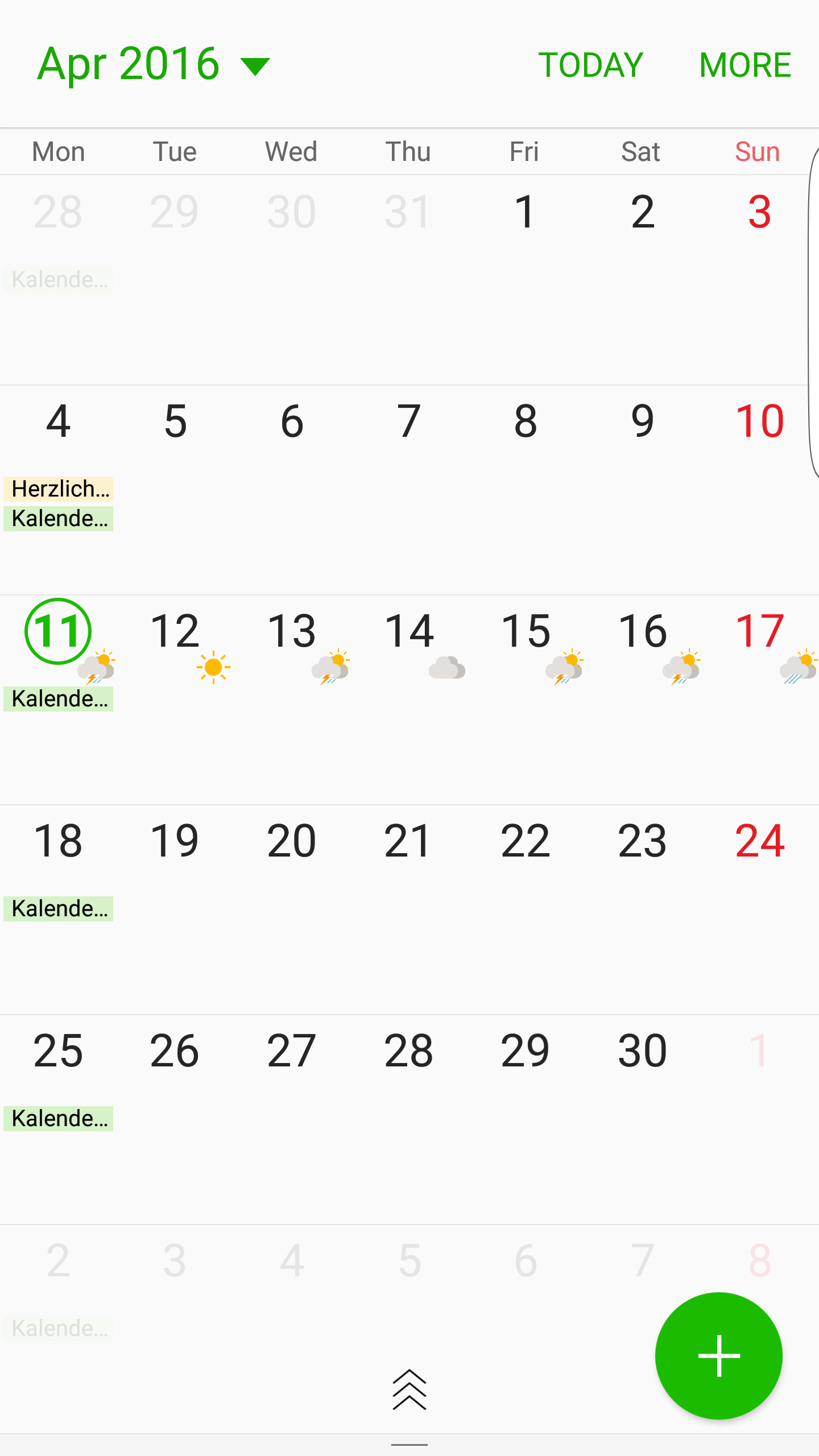
Task: Open the MORE options menu
Action: point(745,65)
